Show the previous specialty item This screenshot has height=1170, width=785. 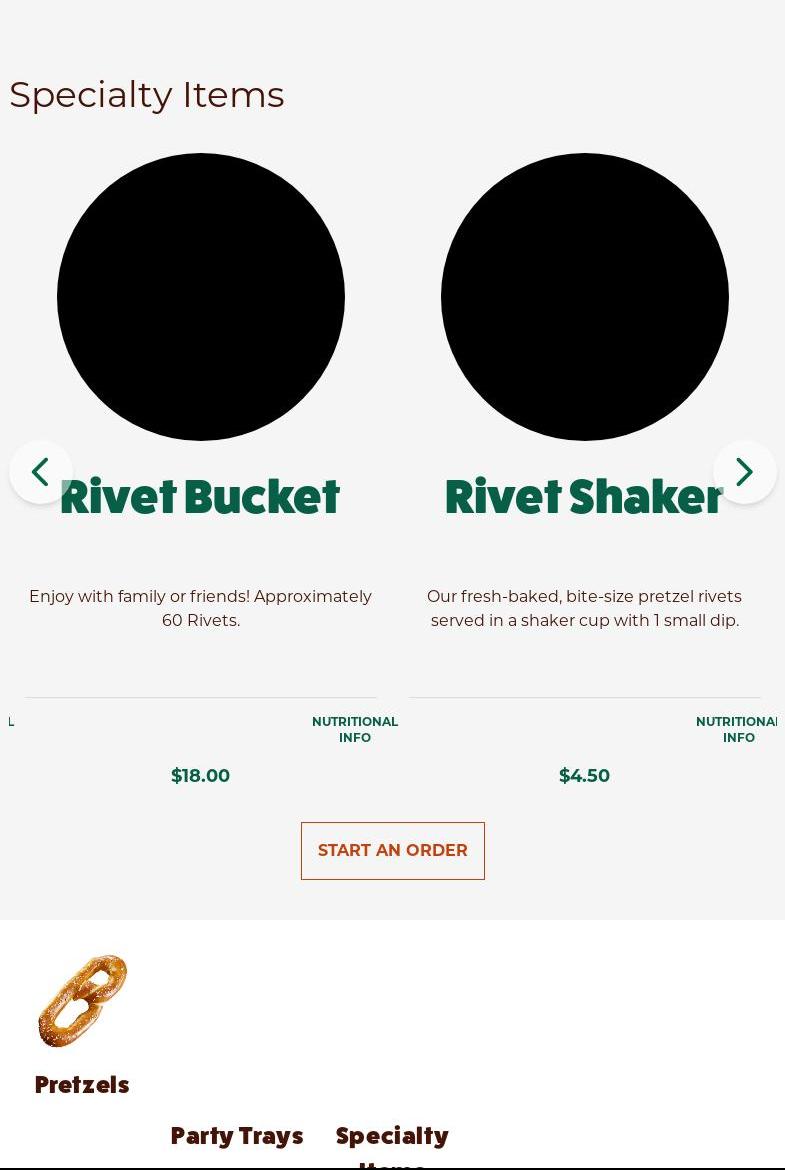[41, 472]
